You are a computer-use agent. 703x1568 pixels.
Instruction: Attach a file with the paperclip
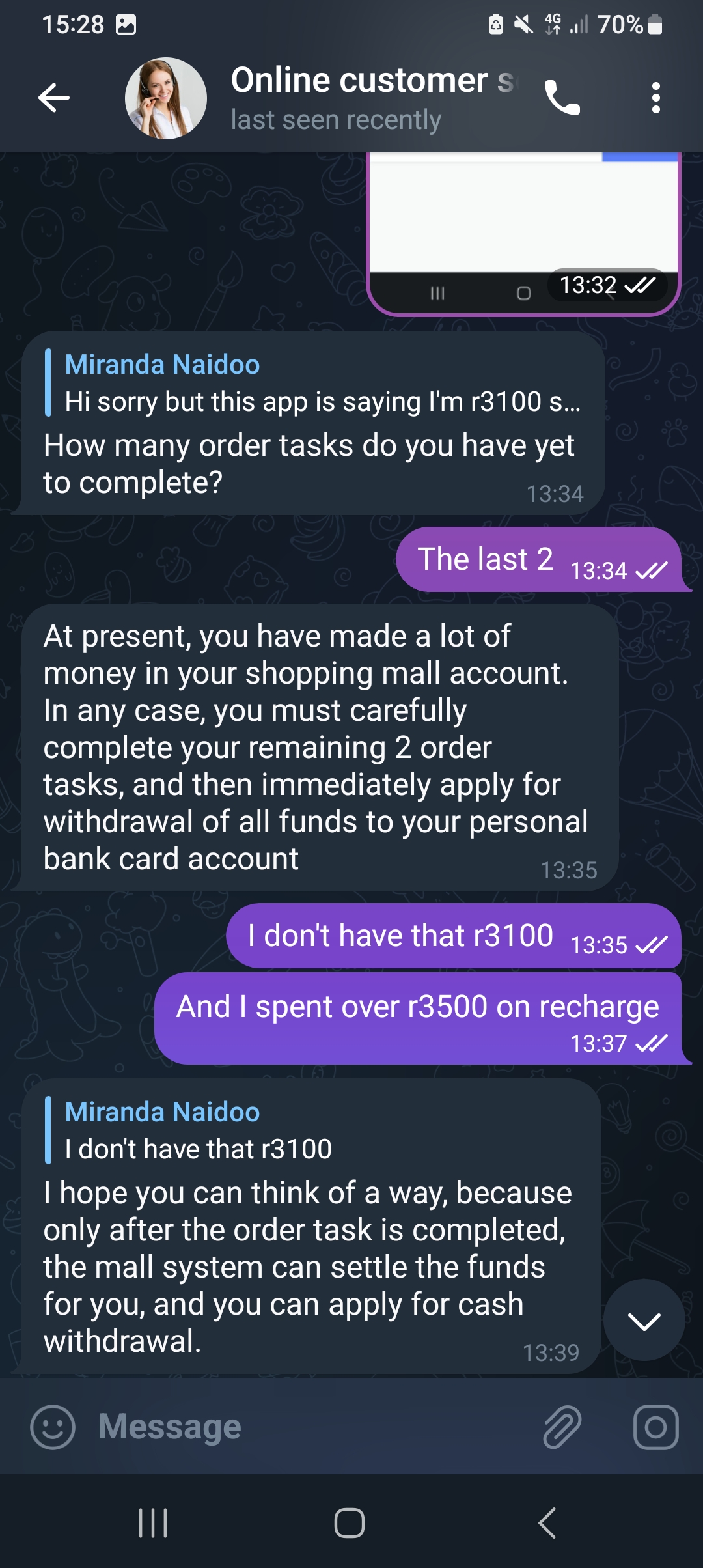pos(562,1427)
